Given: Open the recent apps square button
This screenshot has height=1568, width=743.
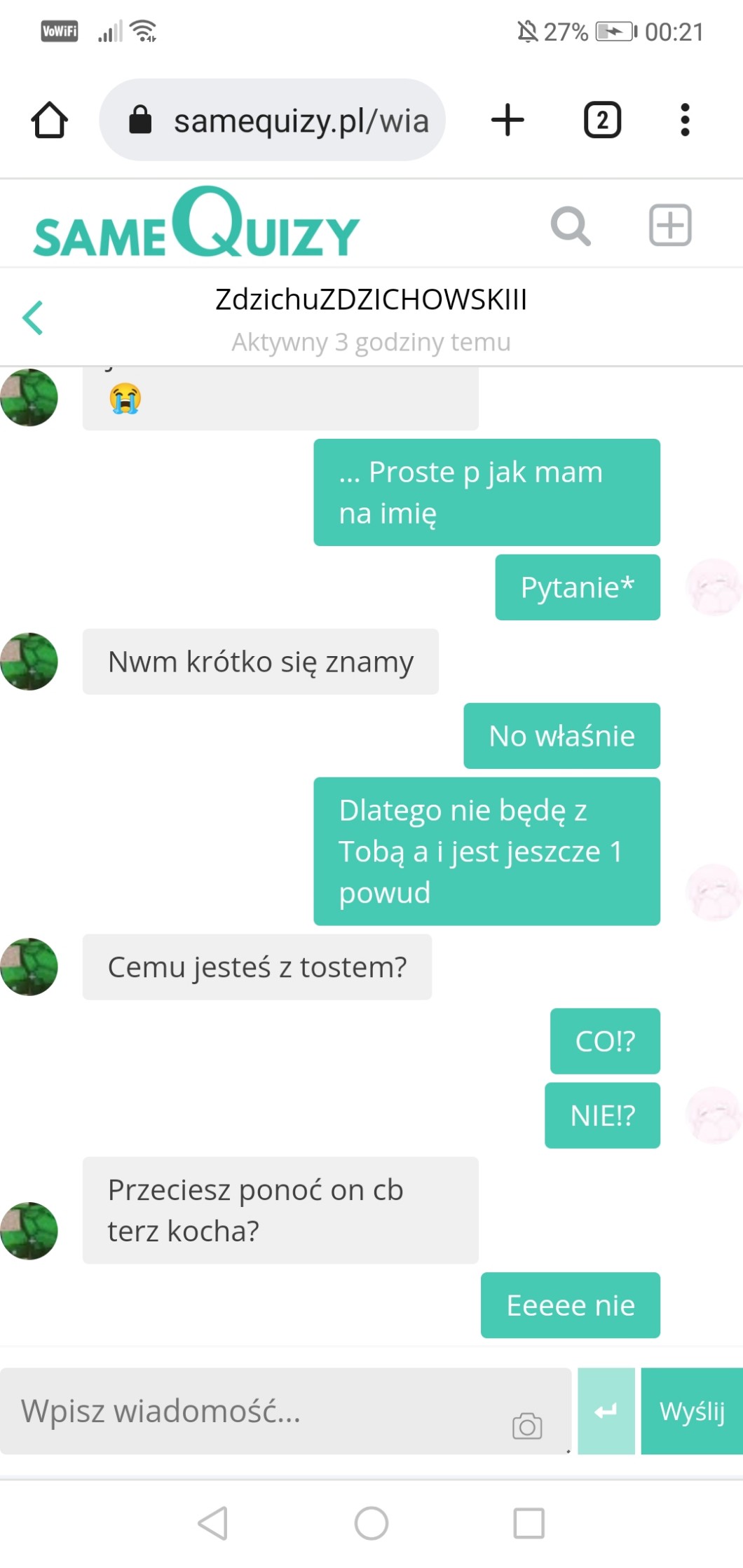Looking at the screenshot, I should click(x=529, y=1523).
